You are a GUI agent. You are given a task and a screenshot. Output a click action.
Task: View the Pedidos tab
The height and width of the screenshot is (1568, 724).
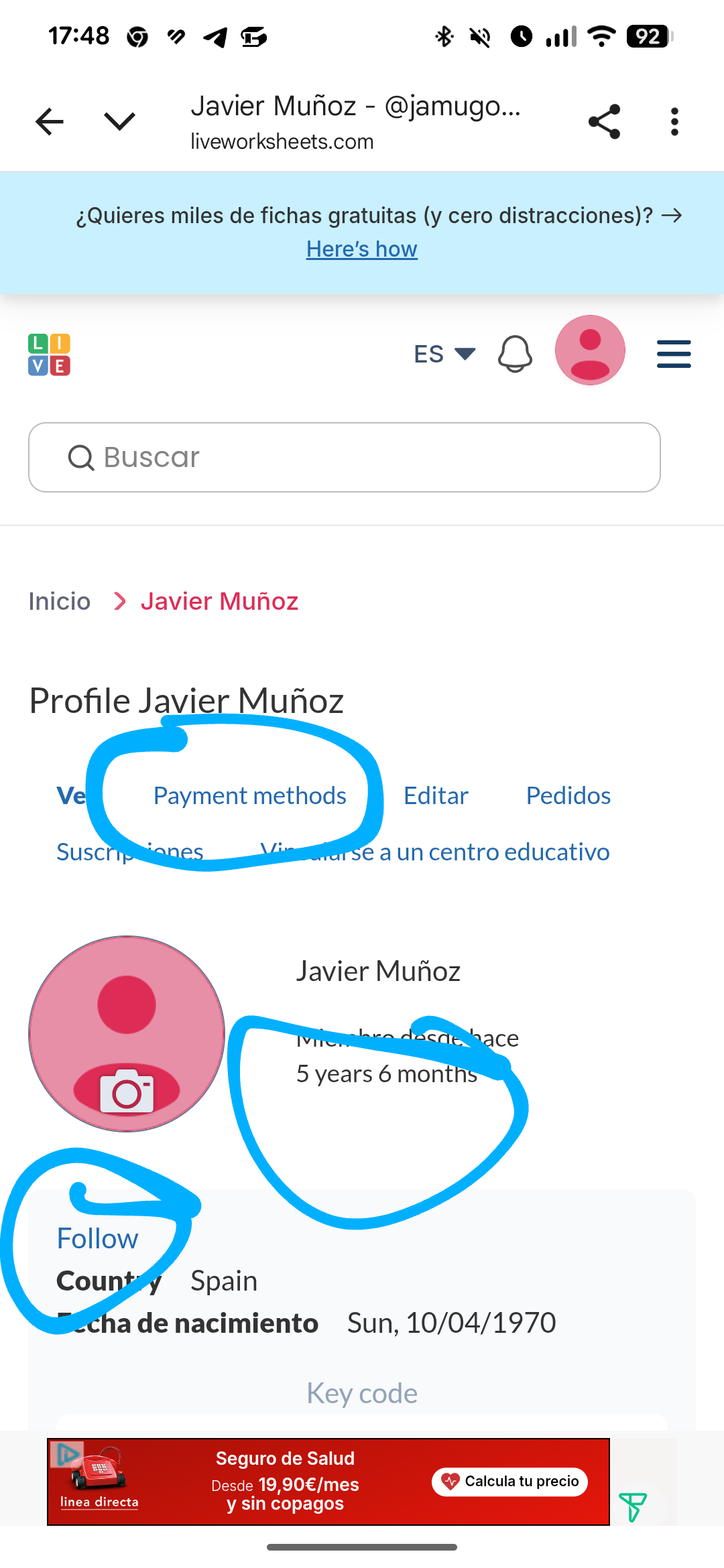point(568,796)
